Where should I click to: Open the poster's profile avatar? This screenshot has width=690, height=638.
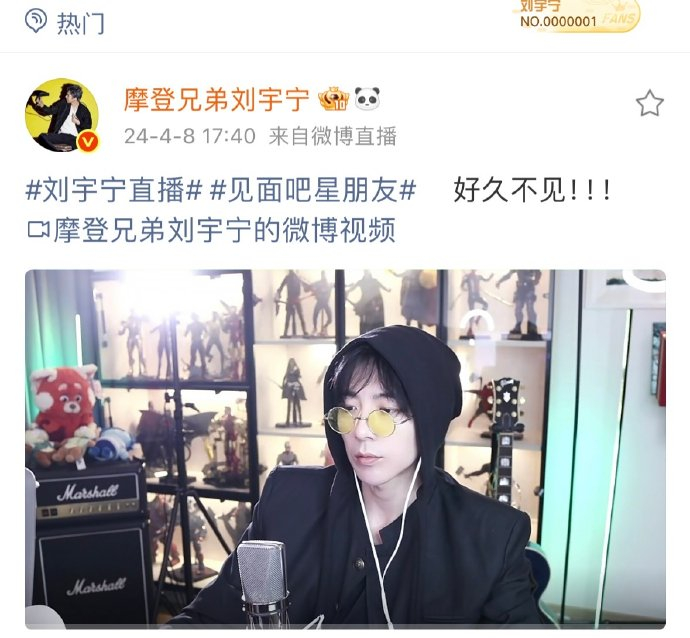click(x=62, y=115)
